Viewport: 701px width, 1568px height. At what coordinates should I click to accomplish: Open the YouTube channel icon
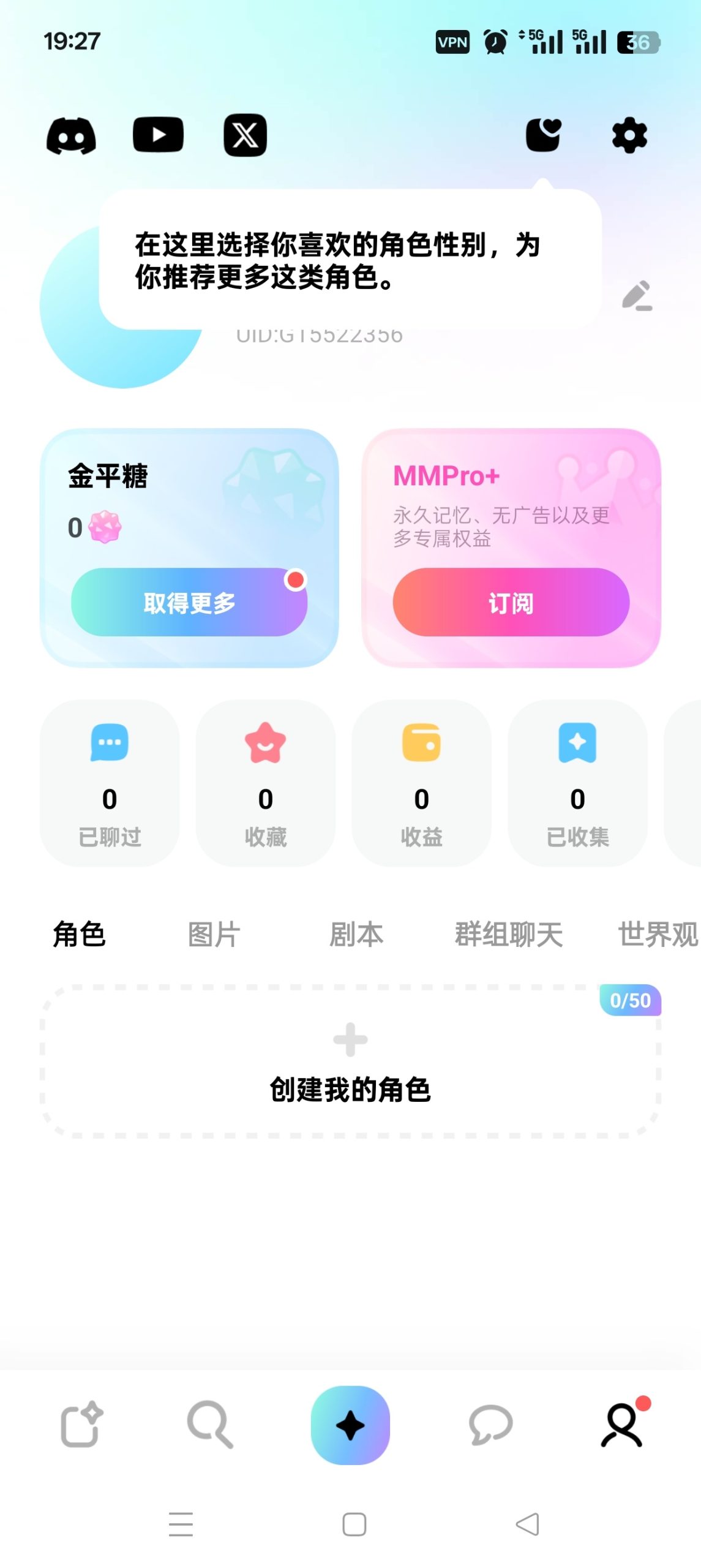click(157, 136)
